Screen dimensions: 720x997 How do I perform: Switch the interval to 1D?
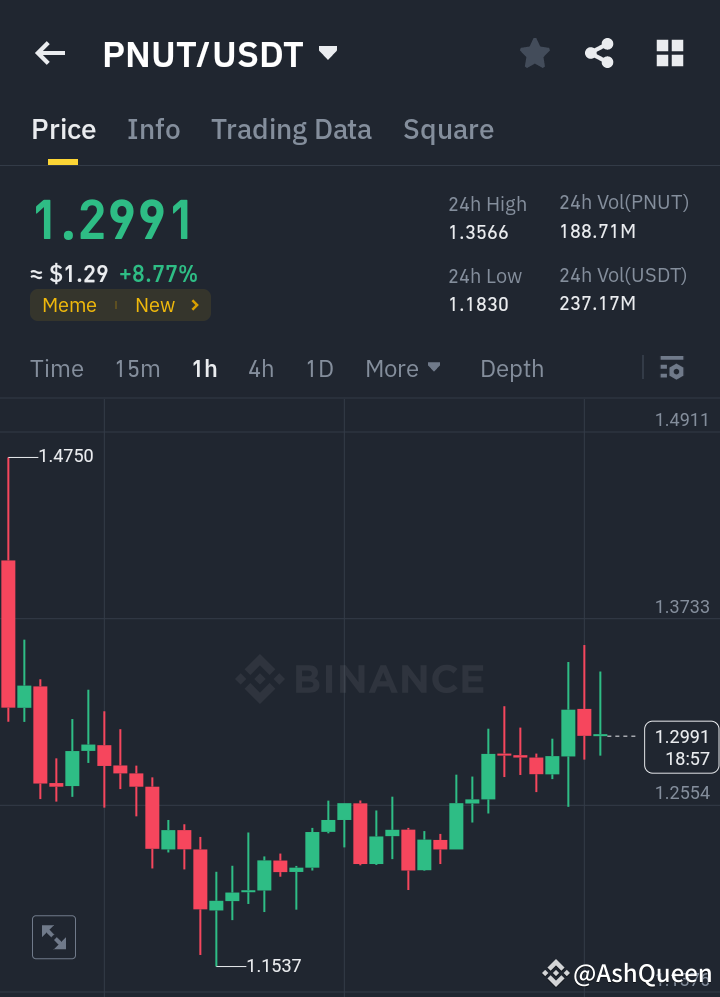point(319,368)
